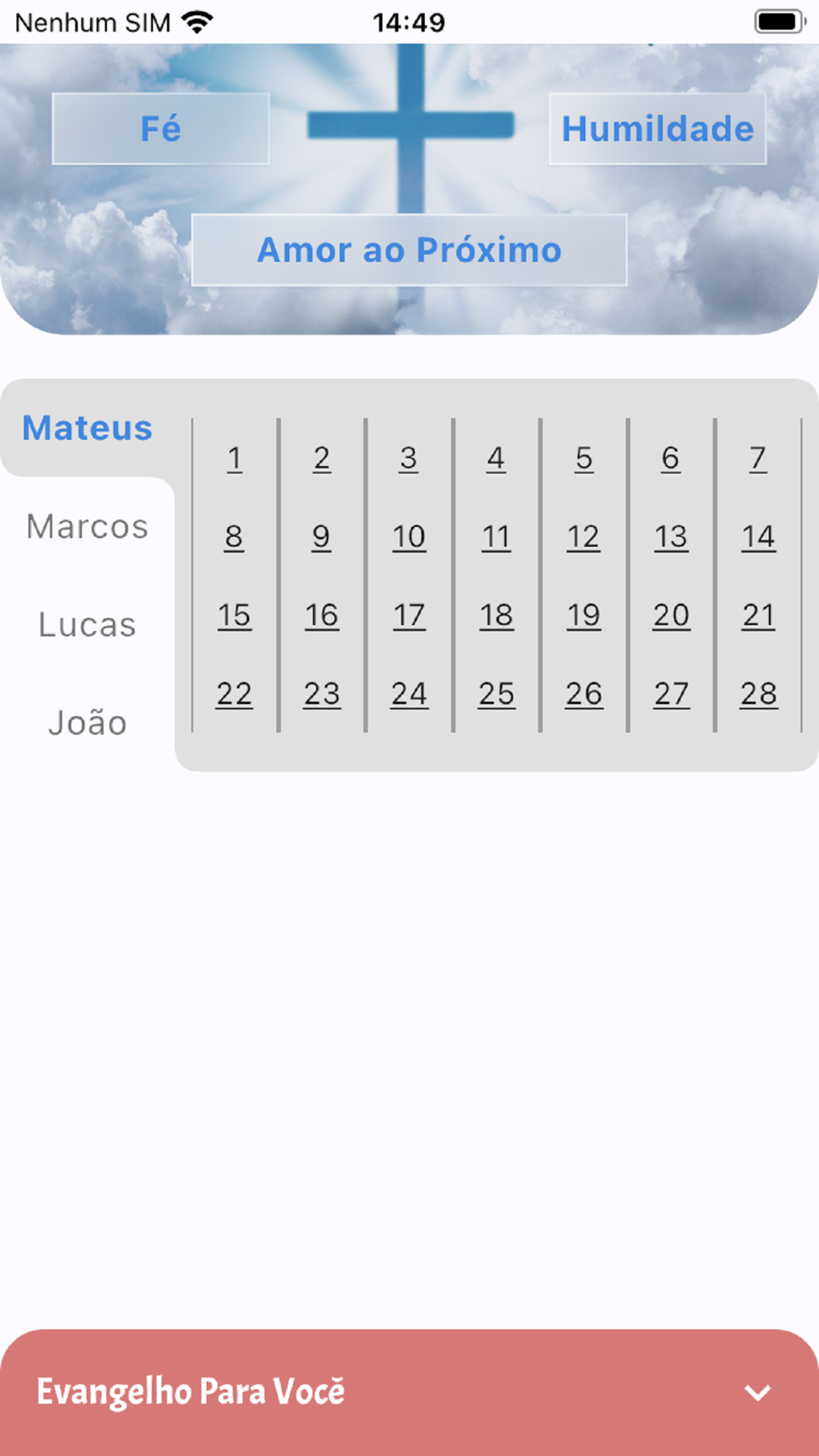819x1456 pixels.
Task: Open the last chapter 28
Action: [758, 694]
